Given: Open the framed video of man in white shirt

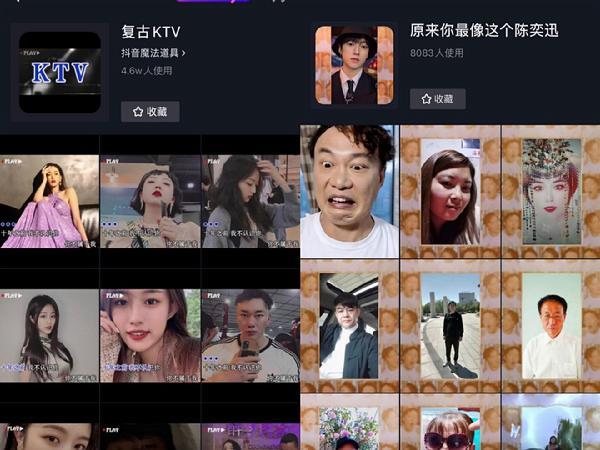Looking at the screenshot, I should [551, 332].
